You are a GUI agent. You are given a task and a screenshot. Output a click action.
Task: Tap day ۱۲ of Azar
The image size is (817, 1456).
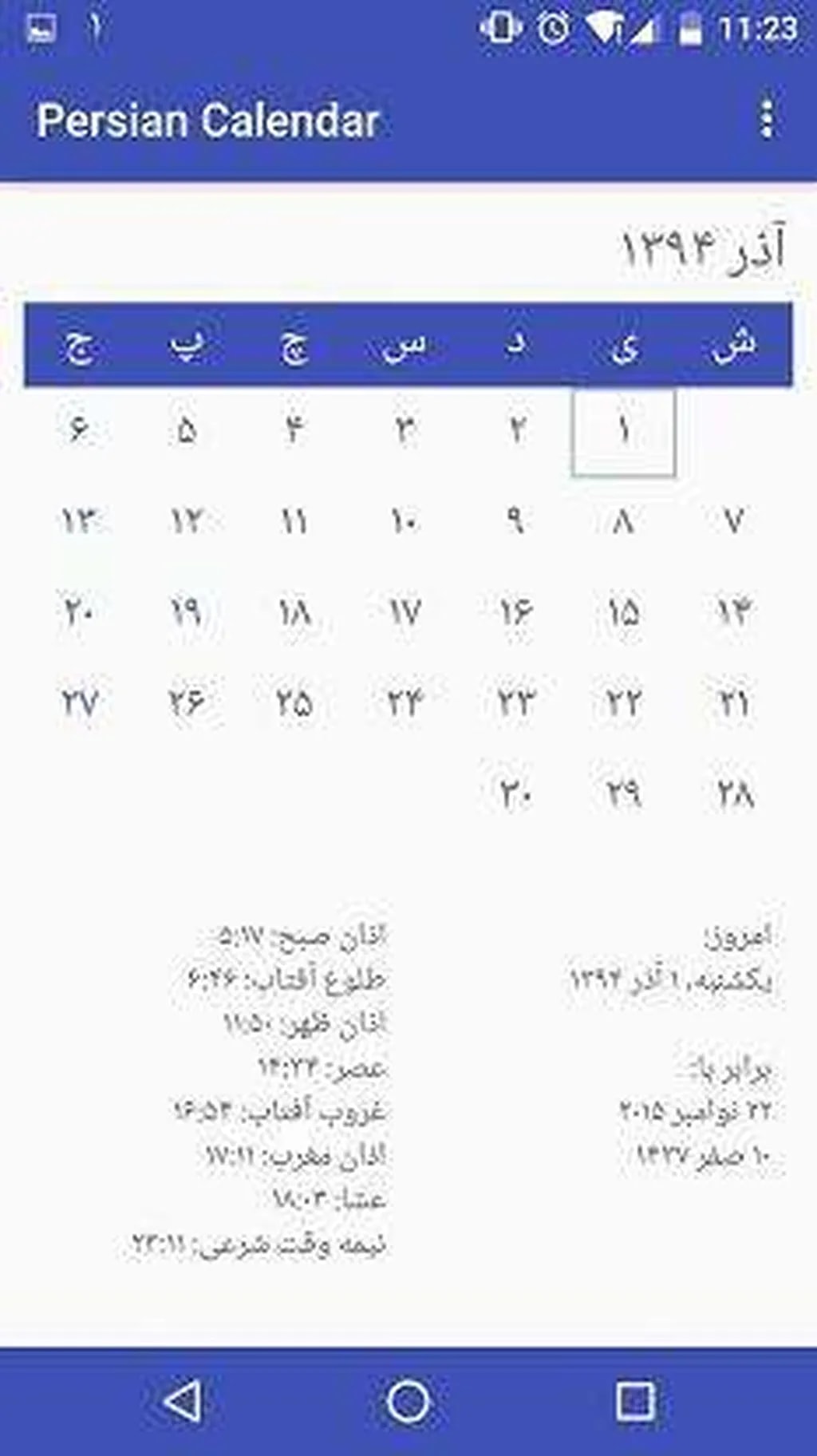tap(187, 522)
